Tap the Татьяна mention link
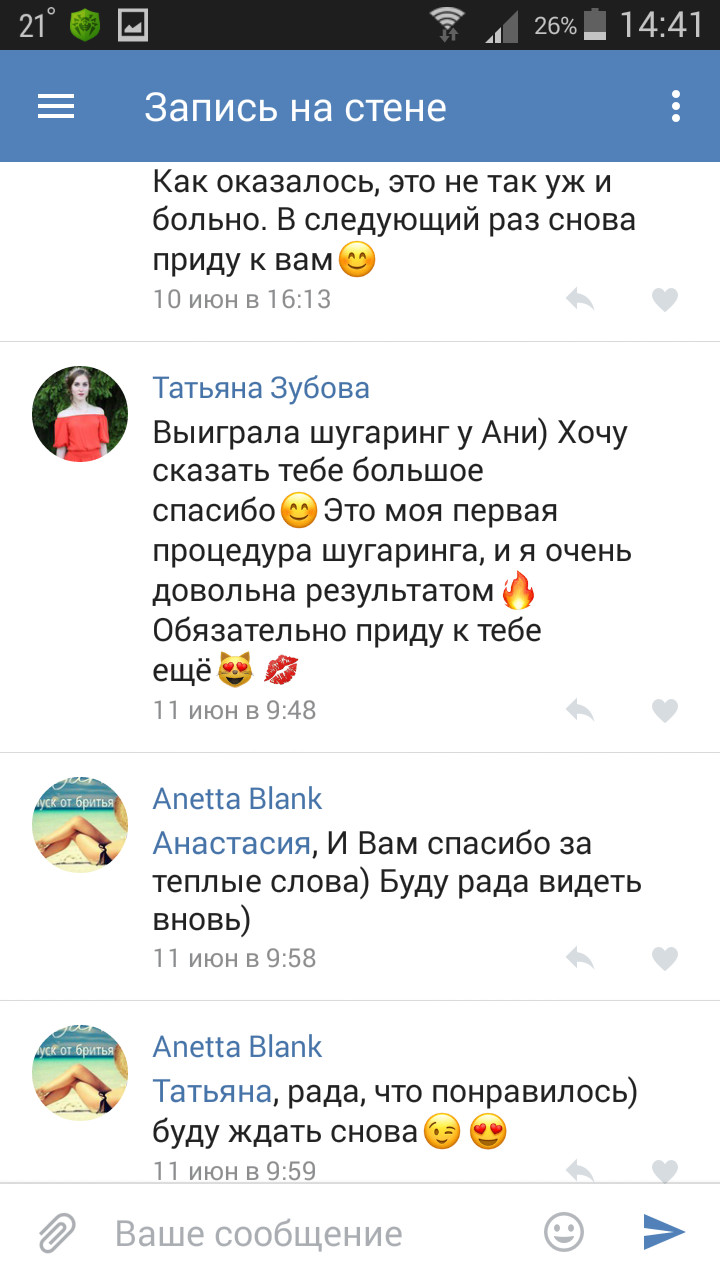The image size is (720, 1280). (x=211, y=1091)
